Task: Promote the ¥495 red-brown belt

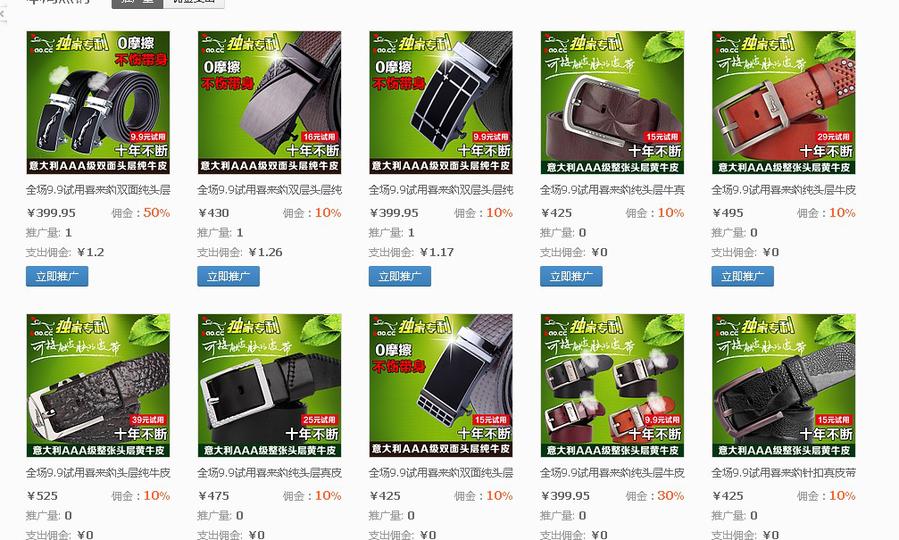Action: click(x=742, y=277)
